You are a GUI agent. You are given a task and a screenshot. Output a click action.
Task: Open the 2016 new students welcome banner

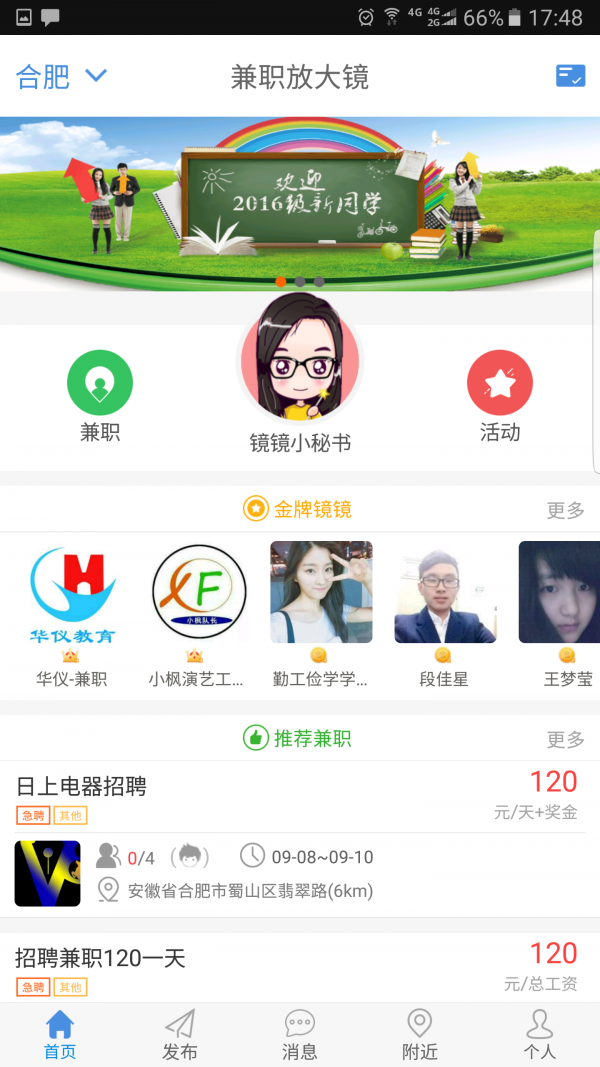click(300, 200)
